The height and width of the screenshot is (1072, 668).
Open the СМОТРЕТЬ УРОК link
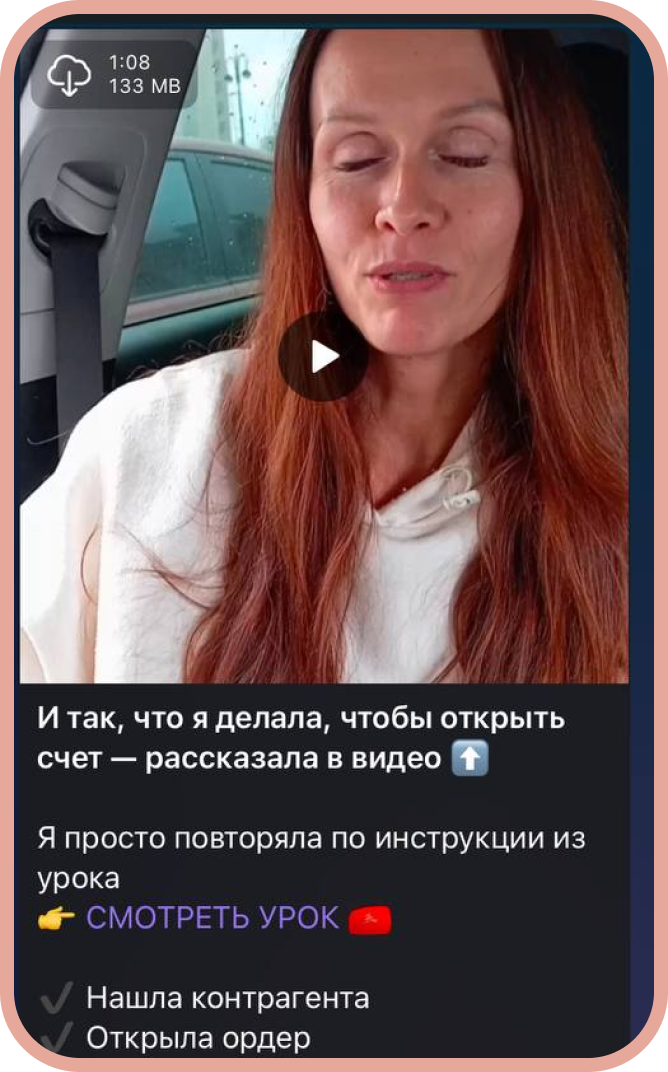pyautogui.click(x=213, y=917)
